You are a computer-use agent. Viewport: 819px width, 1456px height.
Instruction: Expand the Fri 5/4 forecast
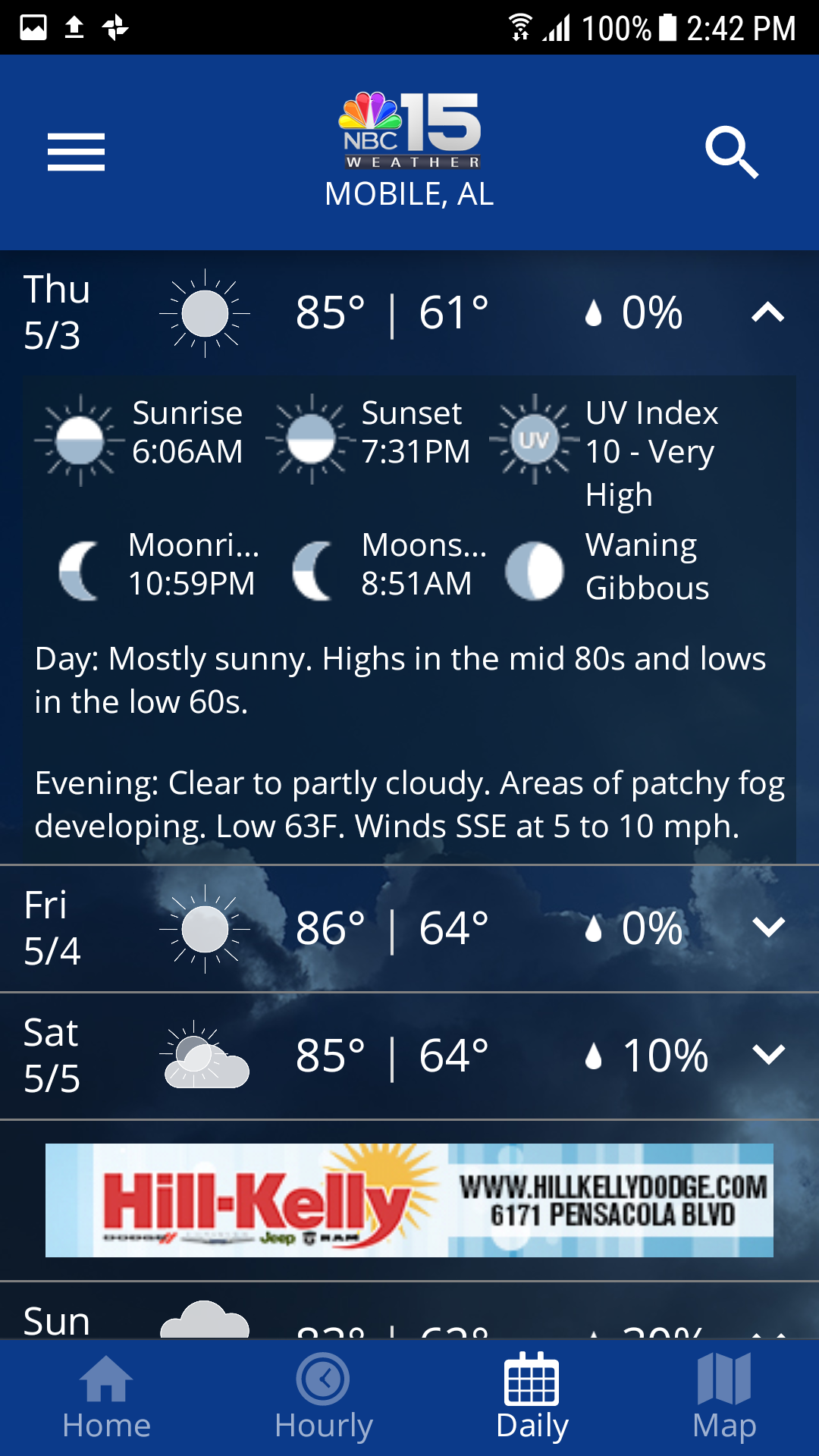tap(767, 927)
